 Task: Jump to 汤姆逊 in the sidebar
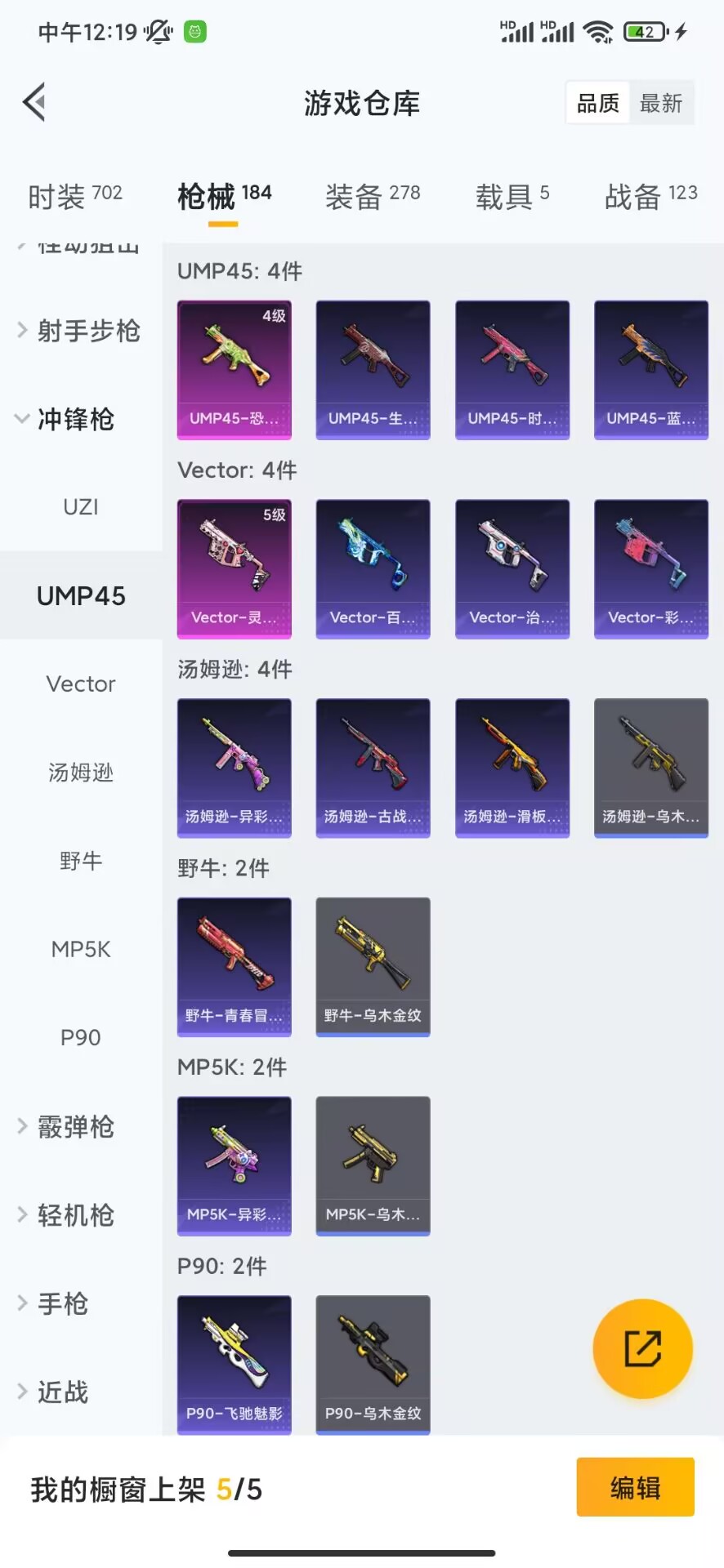[x=81, y=772]
